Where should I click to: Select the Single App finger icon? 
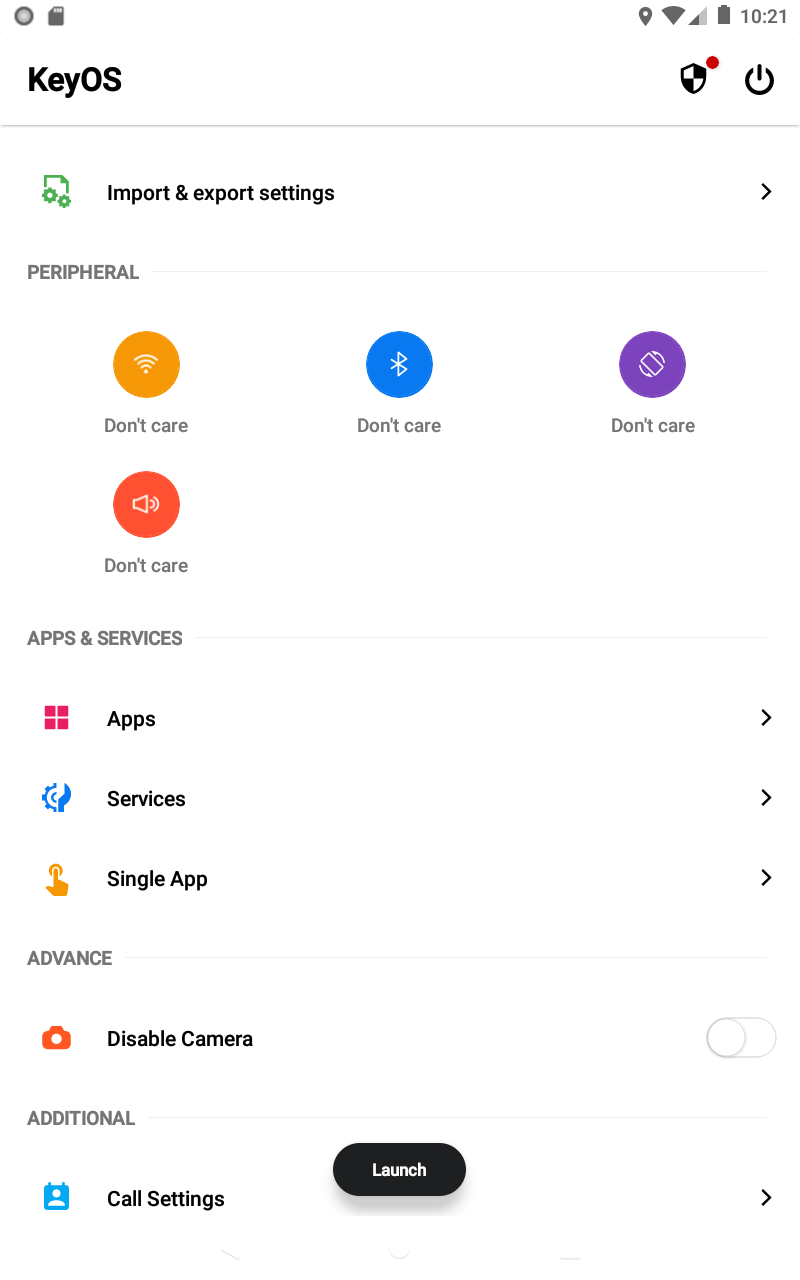pyautogui.click(x=57, y=878)
